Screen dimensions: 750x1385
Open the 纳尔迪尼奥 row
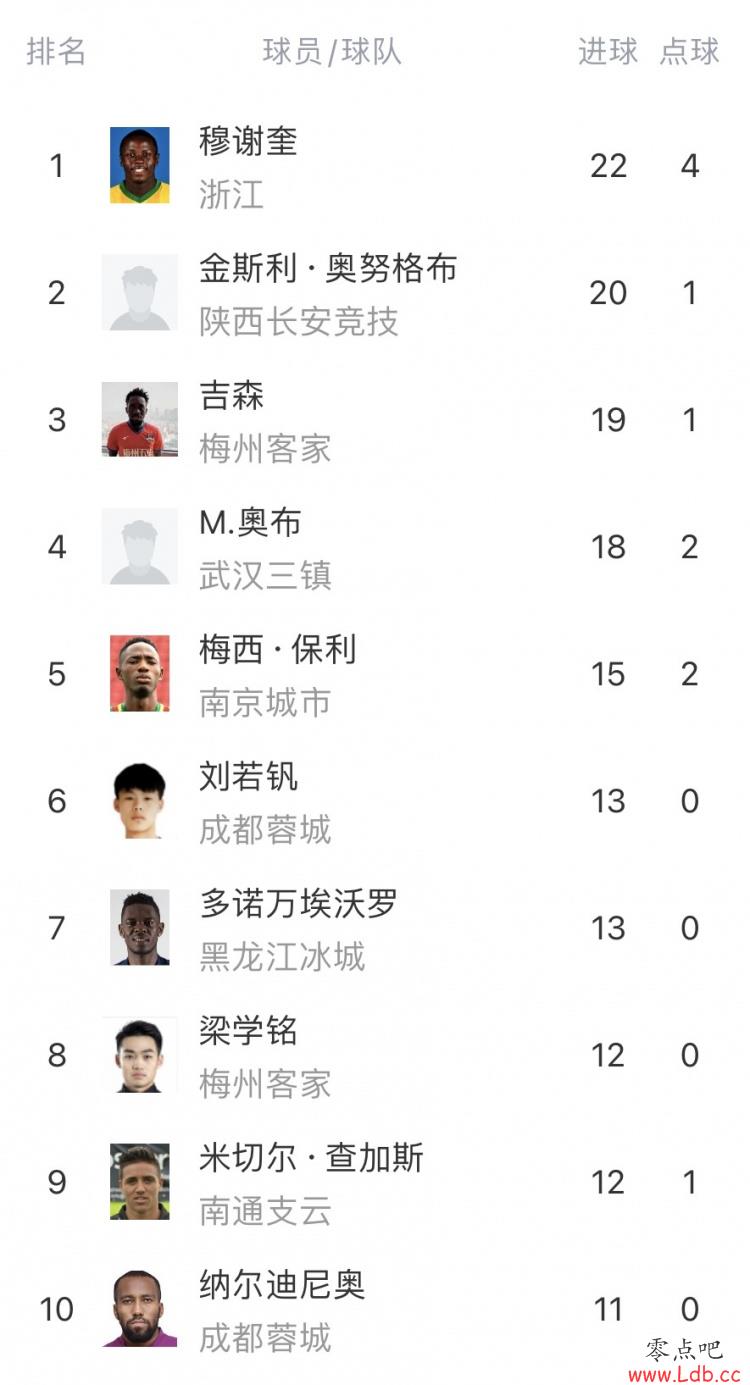coord(375,1309)
